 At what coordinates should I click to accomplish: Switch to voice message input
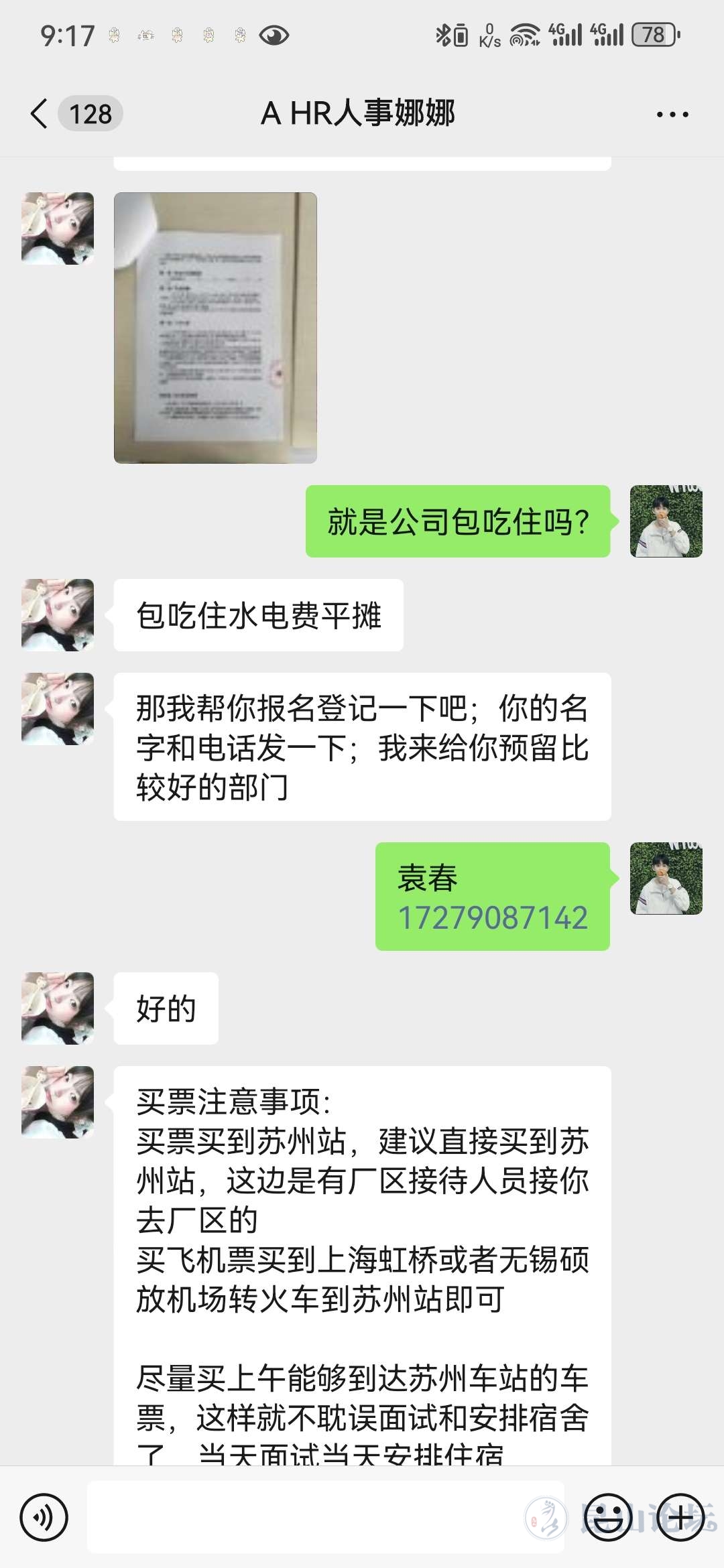click(x=44, y=1517)
